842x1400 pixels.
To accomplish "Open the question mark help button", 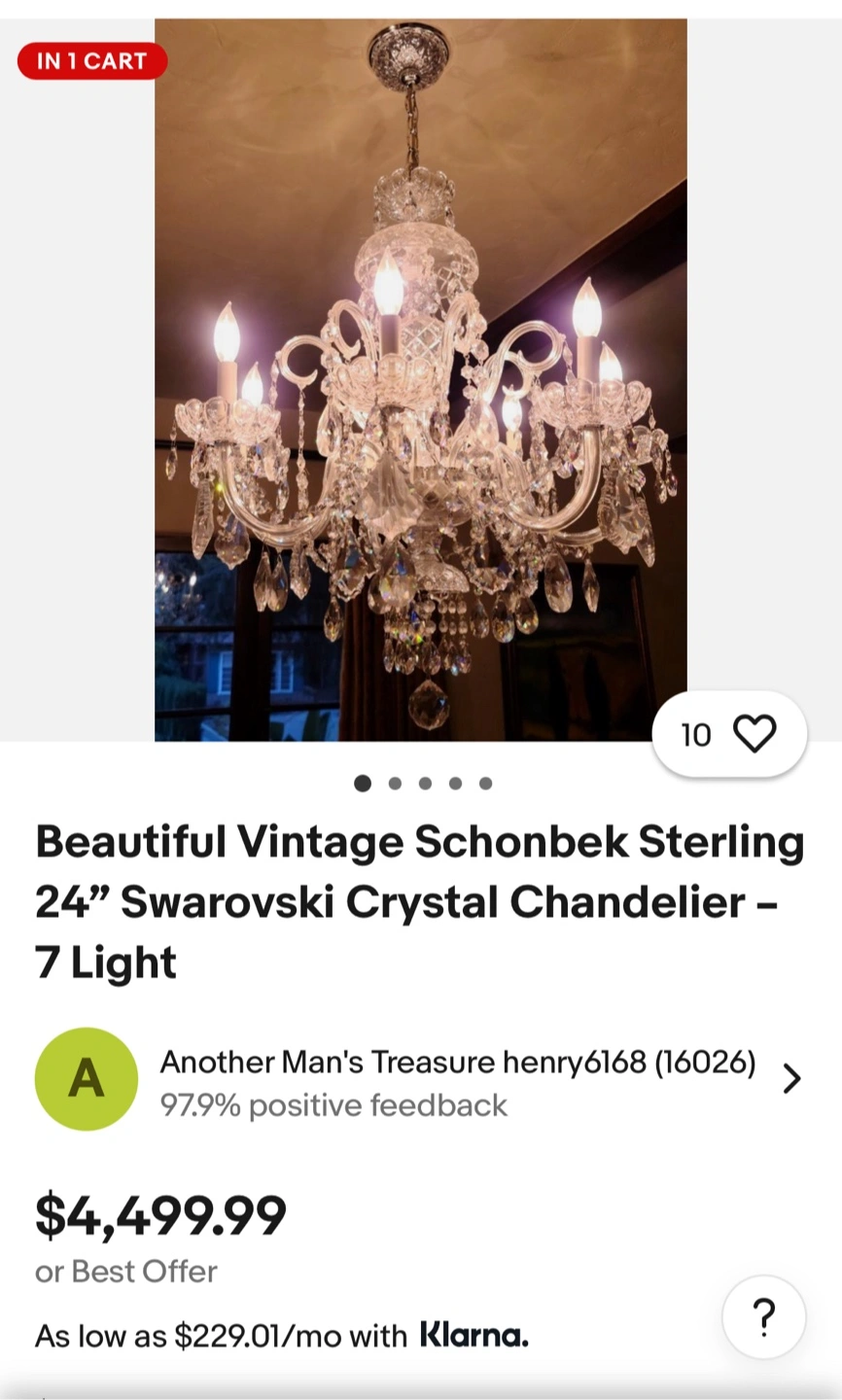I will [x=764, y=1316].
